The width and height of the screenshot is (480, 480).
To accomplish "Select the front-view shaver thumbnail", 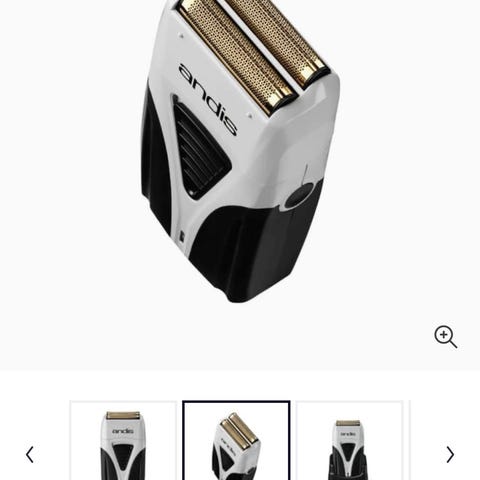I will click(123, 441).
